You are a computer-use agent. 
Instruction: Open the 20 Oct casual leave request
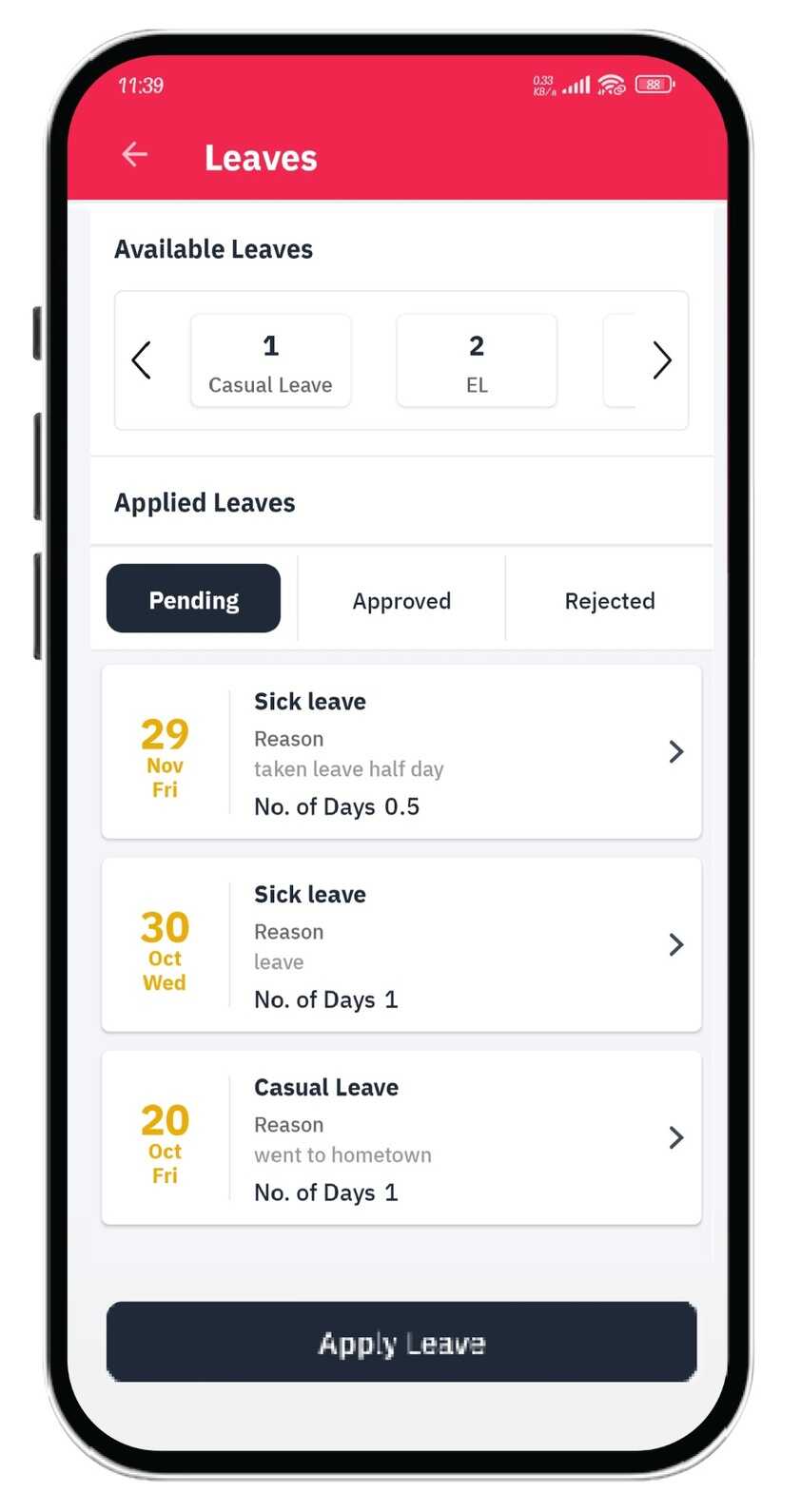[x=401, y=1138]
